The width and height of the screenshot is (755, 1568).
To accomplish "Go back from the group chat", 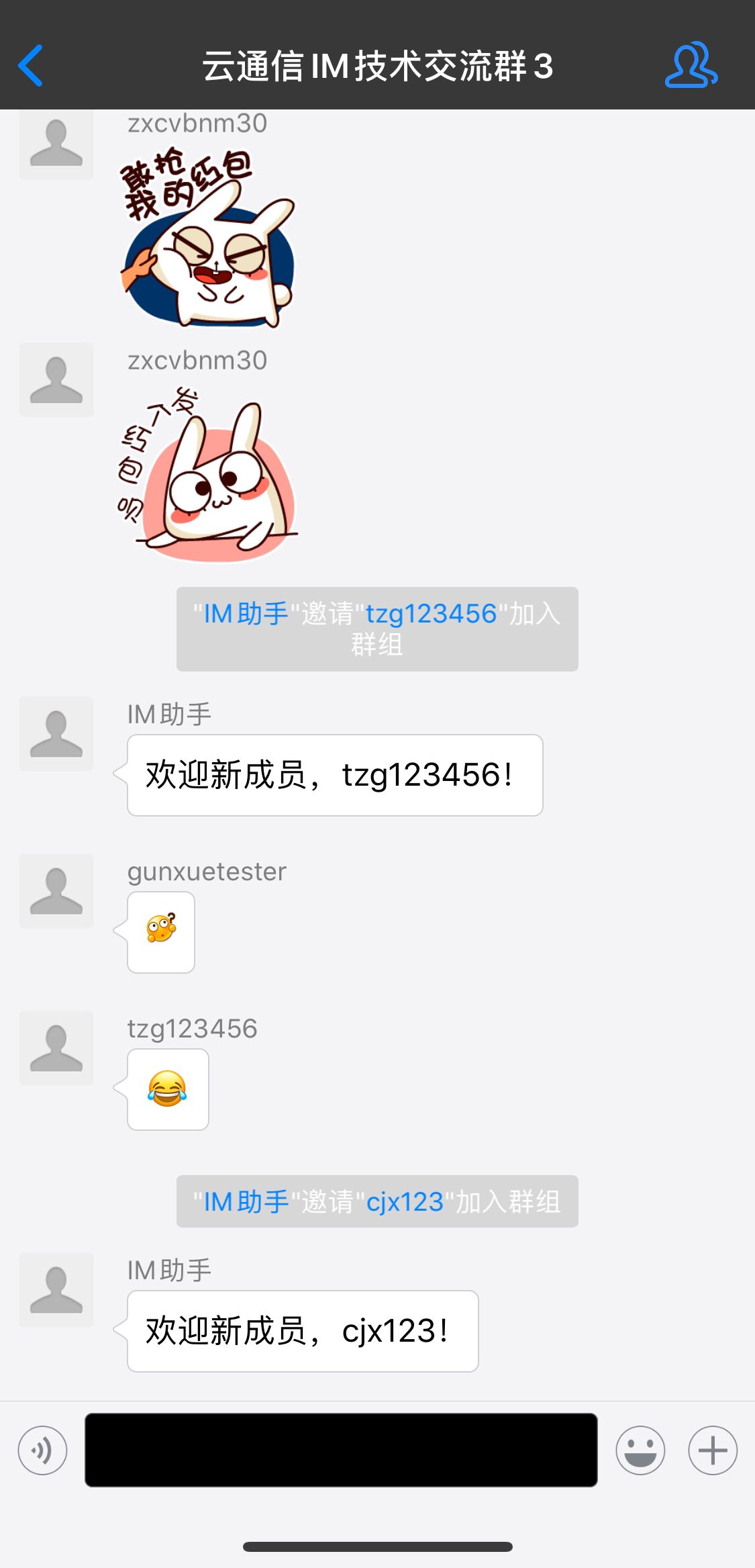I will click(31, 66).
